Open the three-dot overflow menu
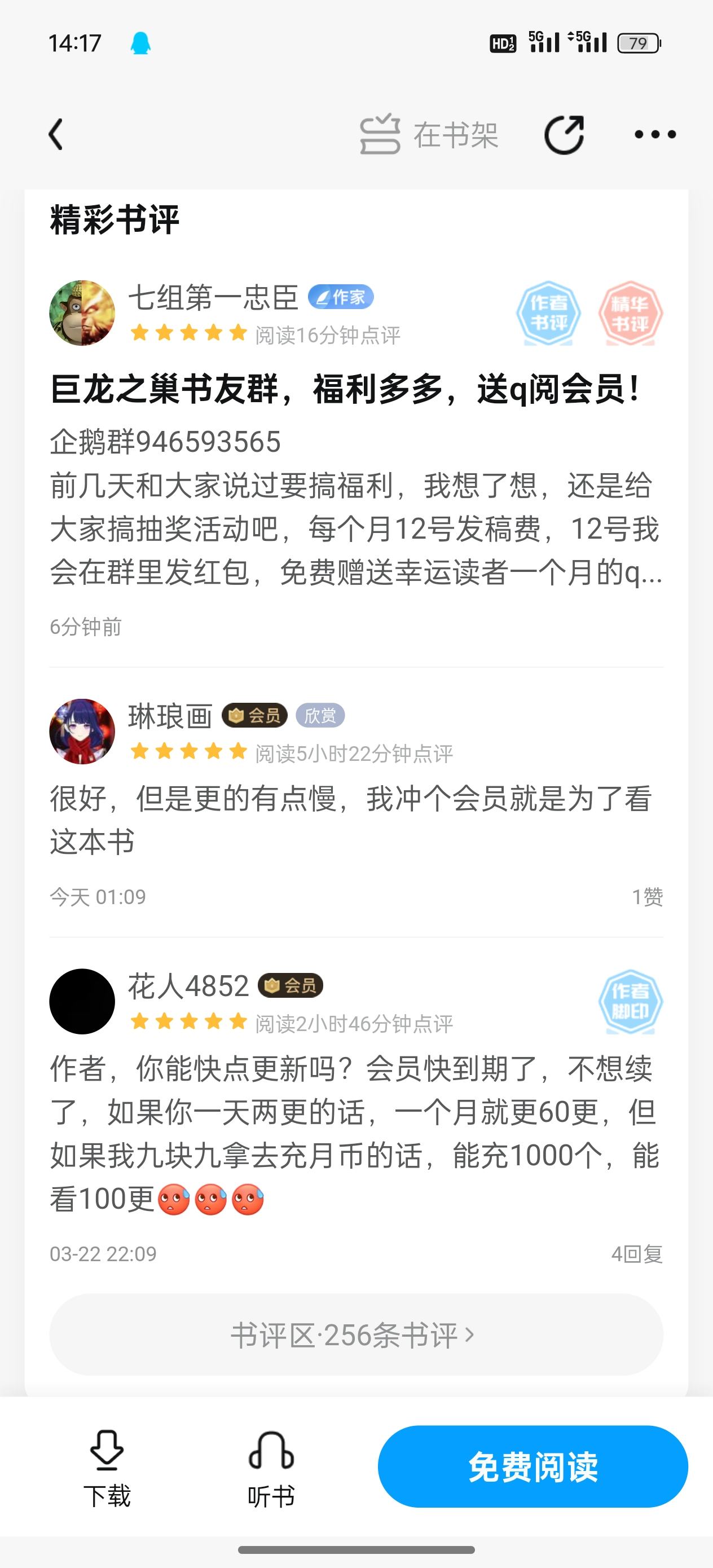713x1568 pixels. (x=654, y=135)
